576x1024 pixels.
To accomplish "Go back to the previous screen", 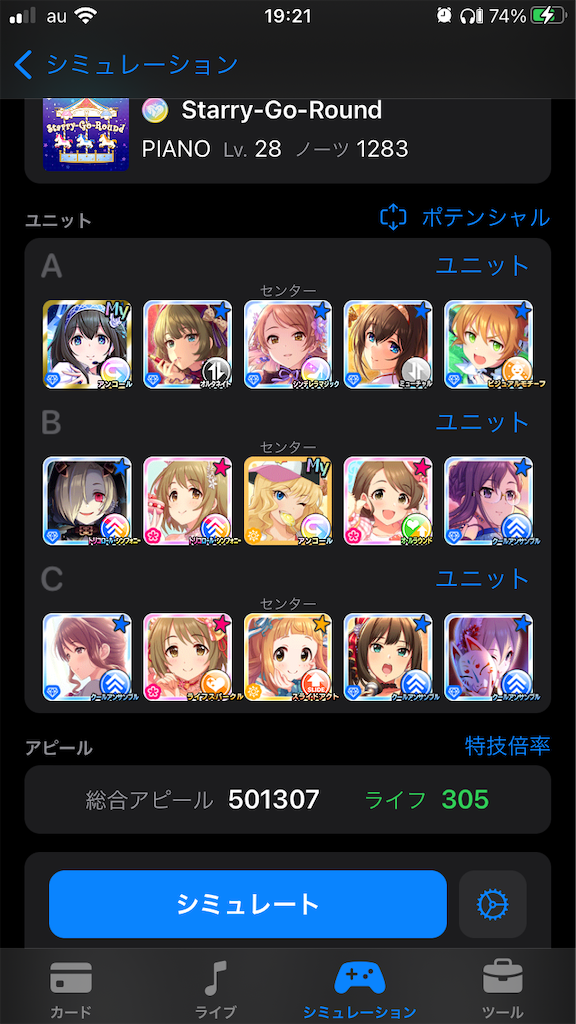I will [x=125, y=65].
